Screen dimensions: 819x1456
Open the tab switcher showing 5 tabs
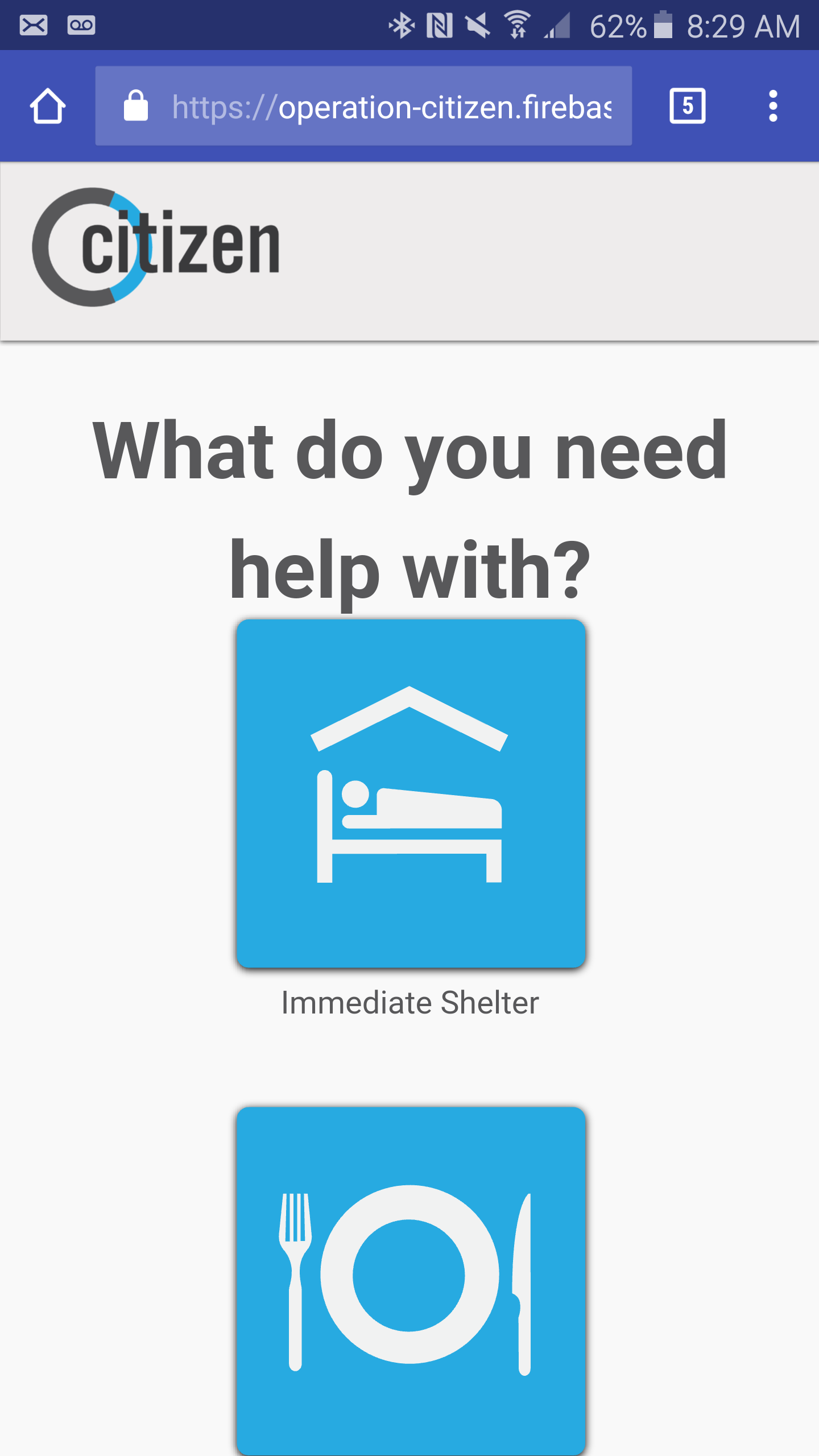(x=687, y=106)
